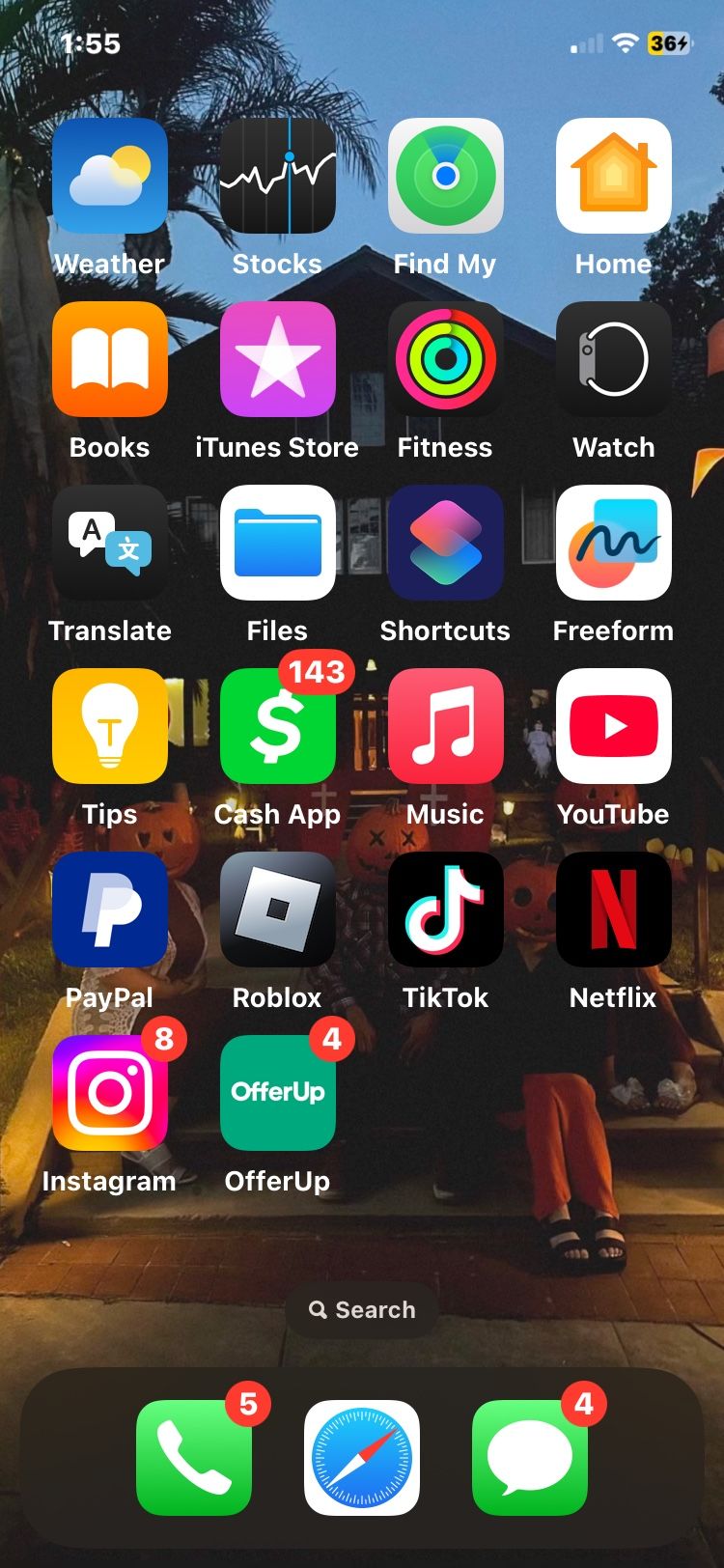Open the Books app
Image resolution: width=724 pixels, height=1568 pixels.
(110, 359)
